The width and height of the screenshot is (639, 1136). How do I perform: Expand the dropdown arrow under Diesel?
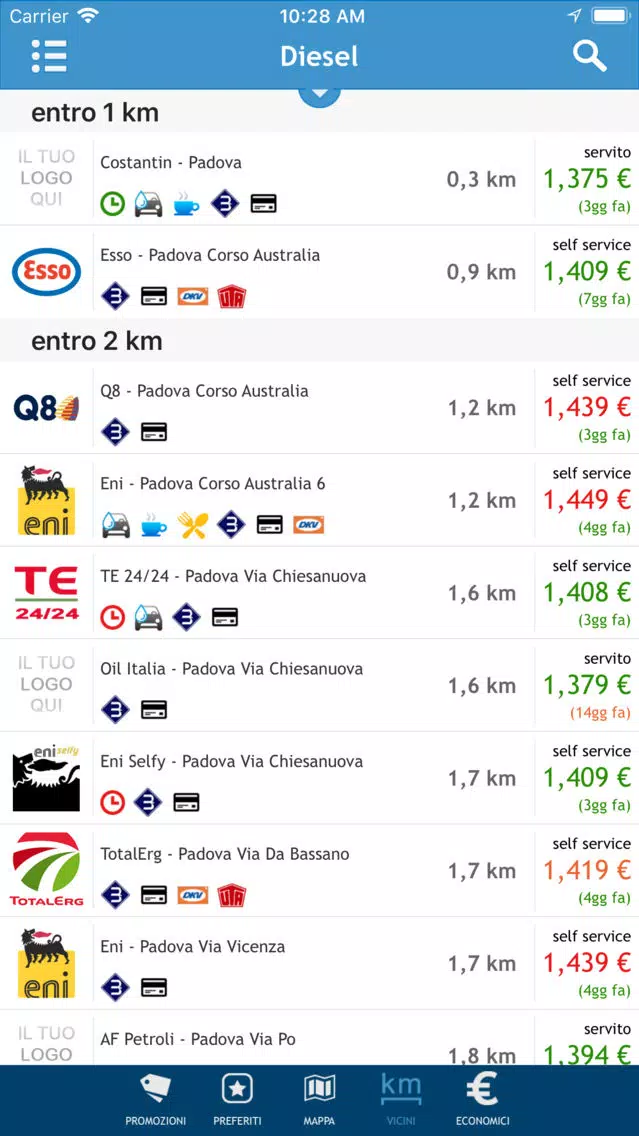[320, 96]
